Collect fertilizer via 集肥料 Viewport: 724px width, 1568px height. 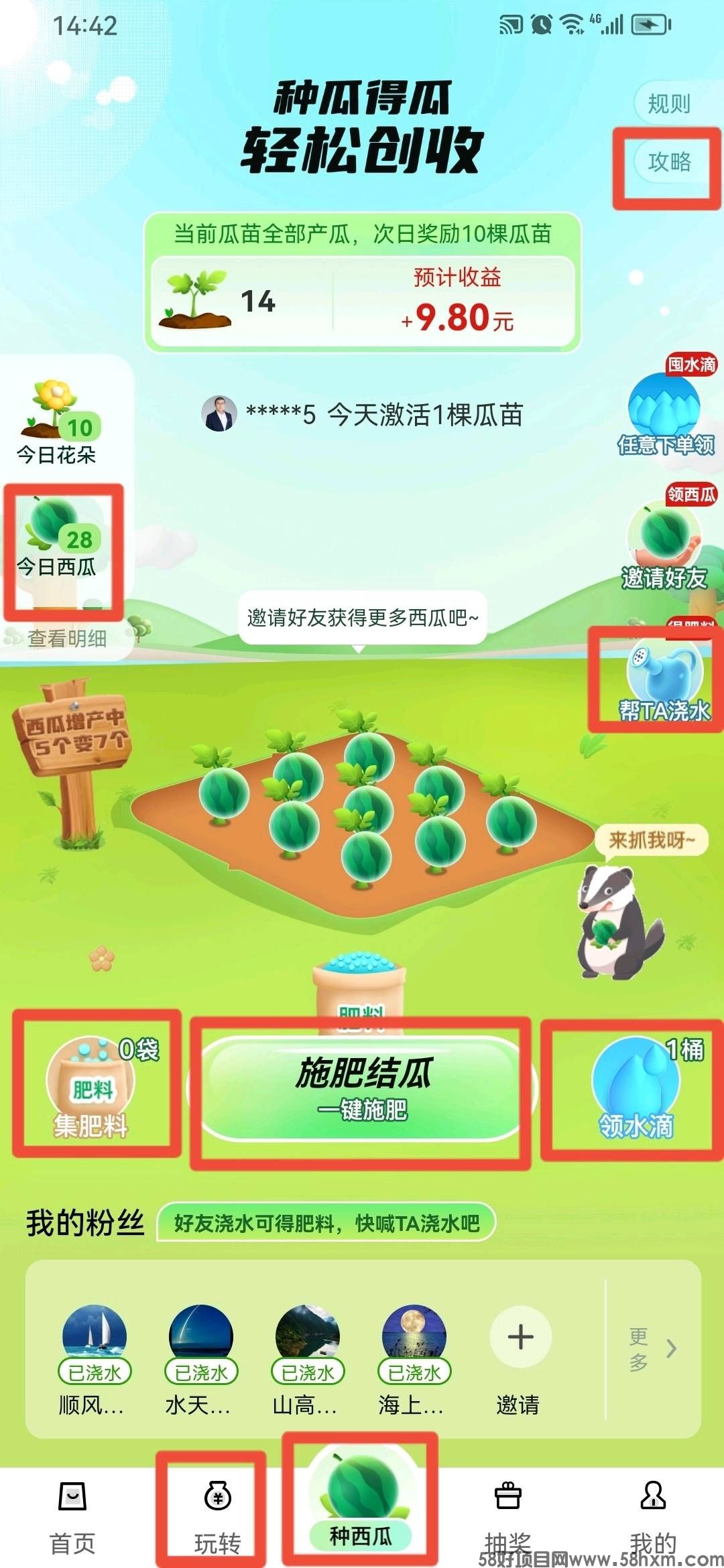click(x=91, y=1084)
